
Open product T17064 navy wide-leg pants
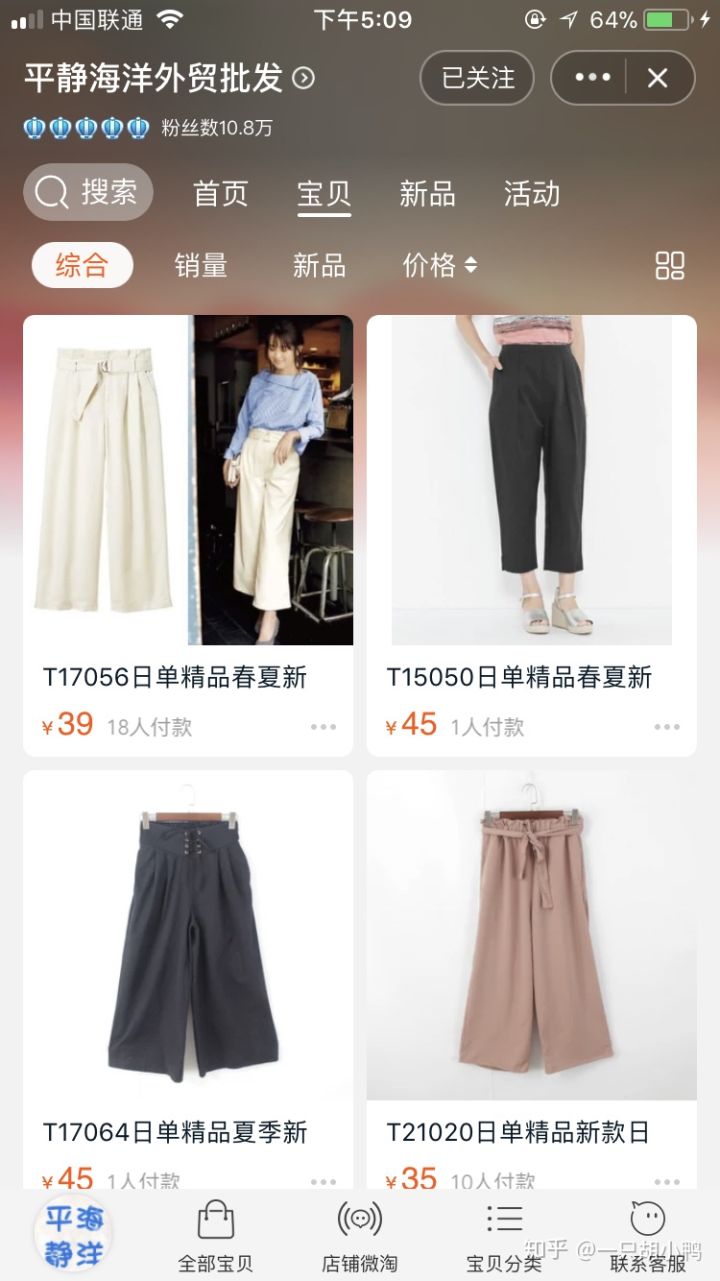pyautogui.click(x=188, y=935)
